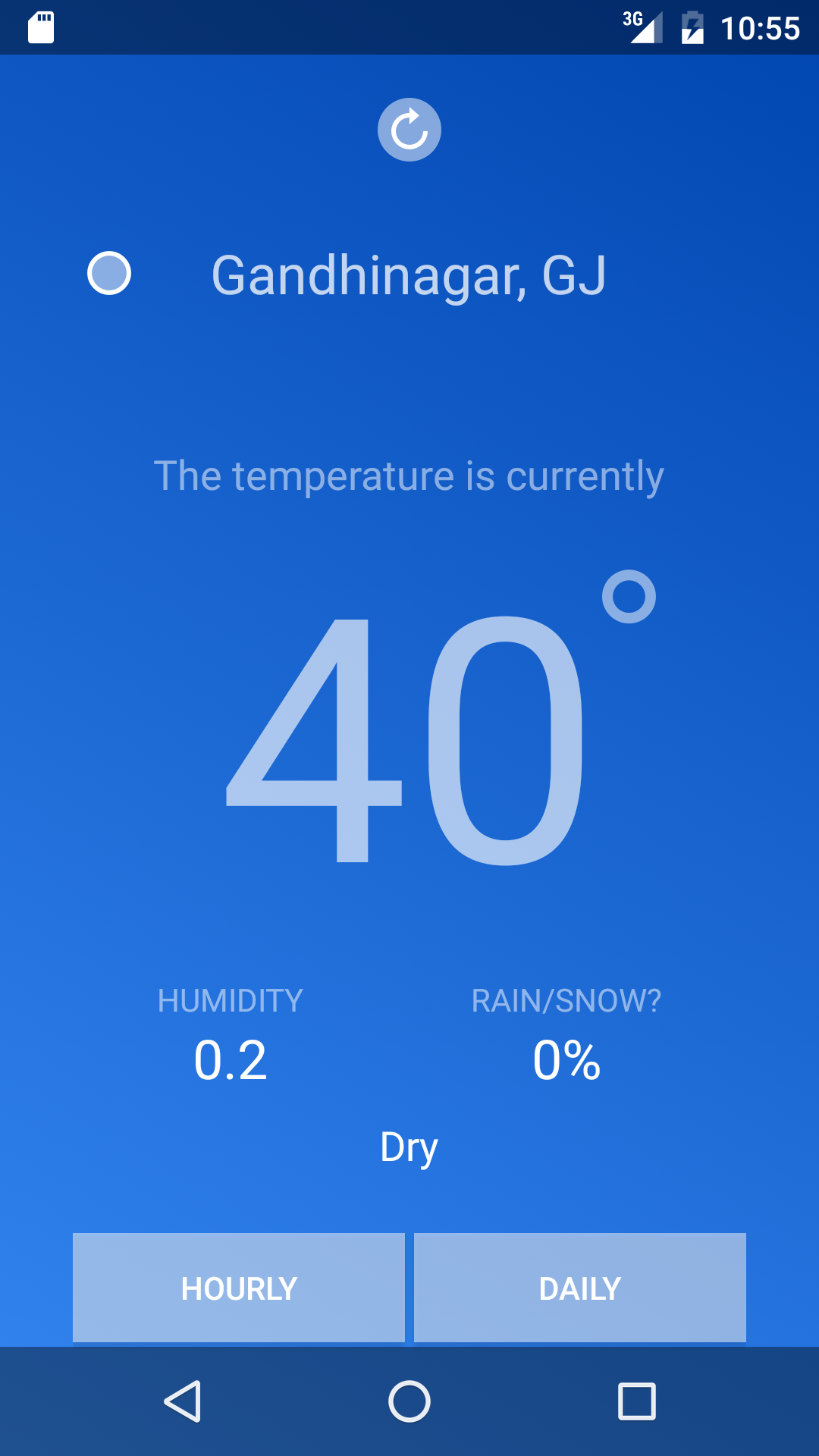Go back using navigation bar
The width and height of the screenshot is (819, 1456).
click(183, 1401)
